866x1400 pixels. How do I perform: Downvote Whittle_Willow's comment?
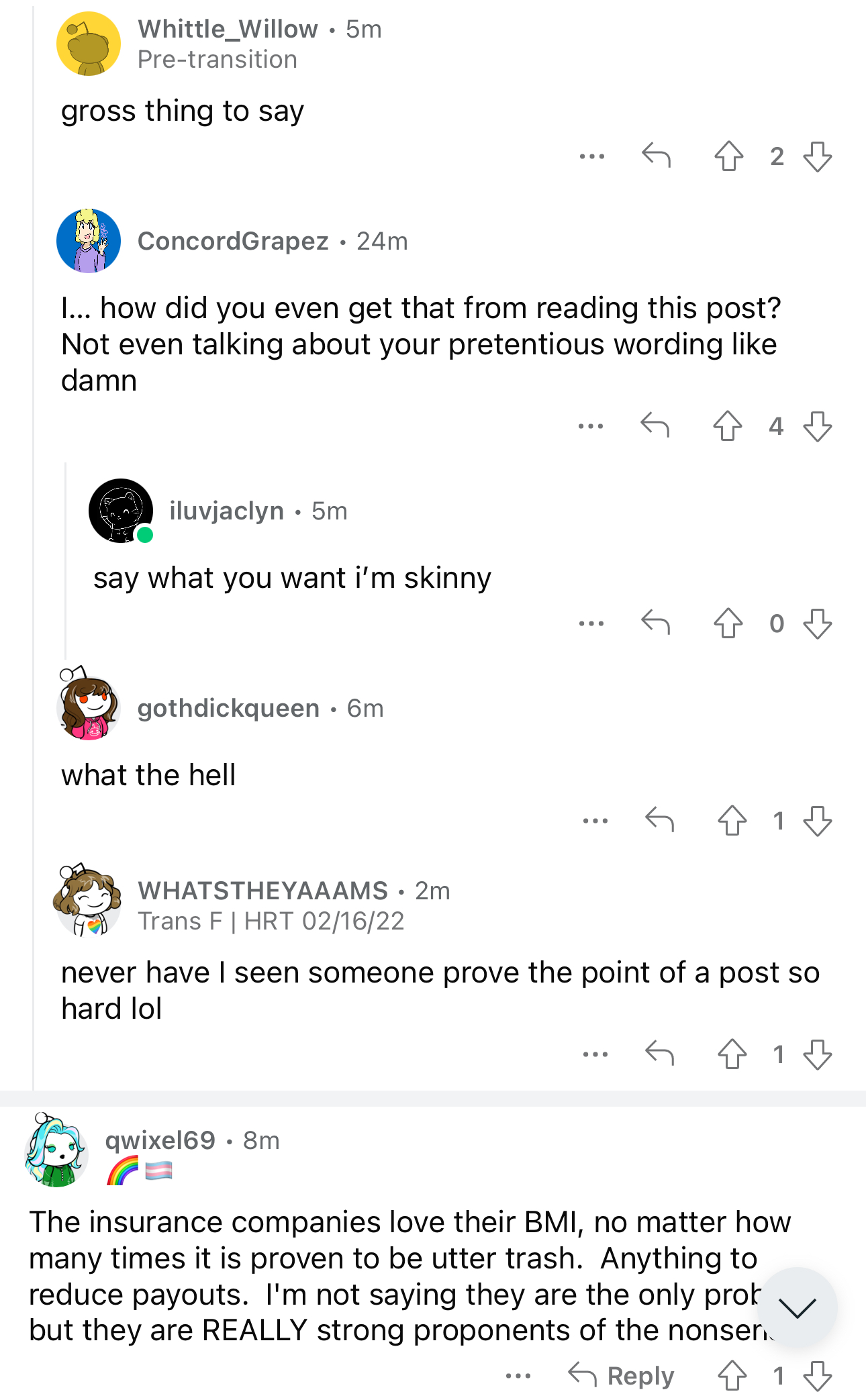817,156
